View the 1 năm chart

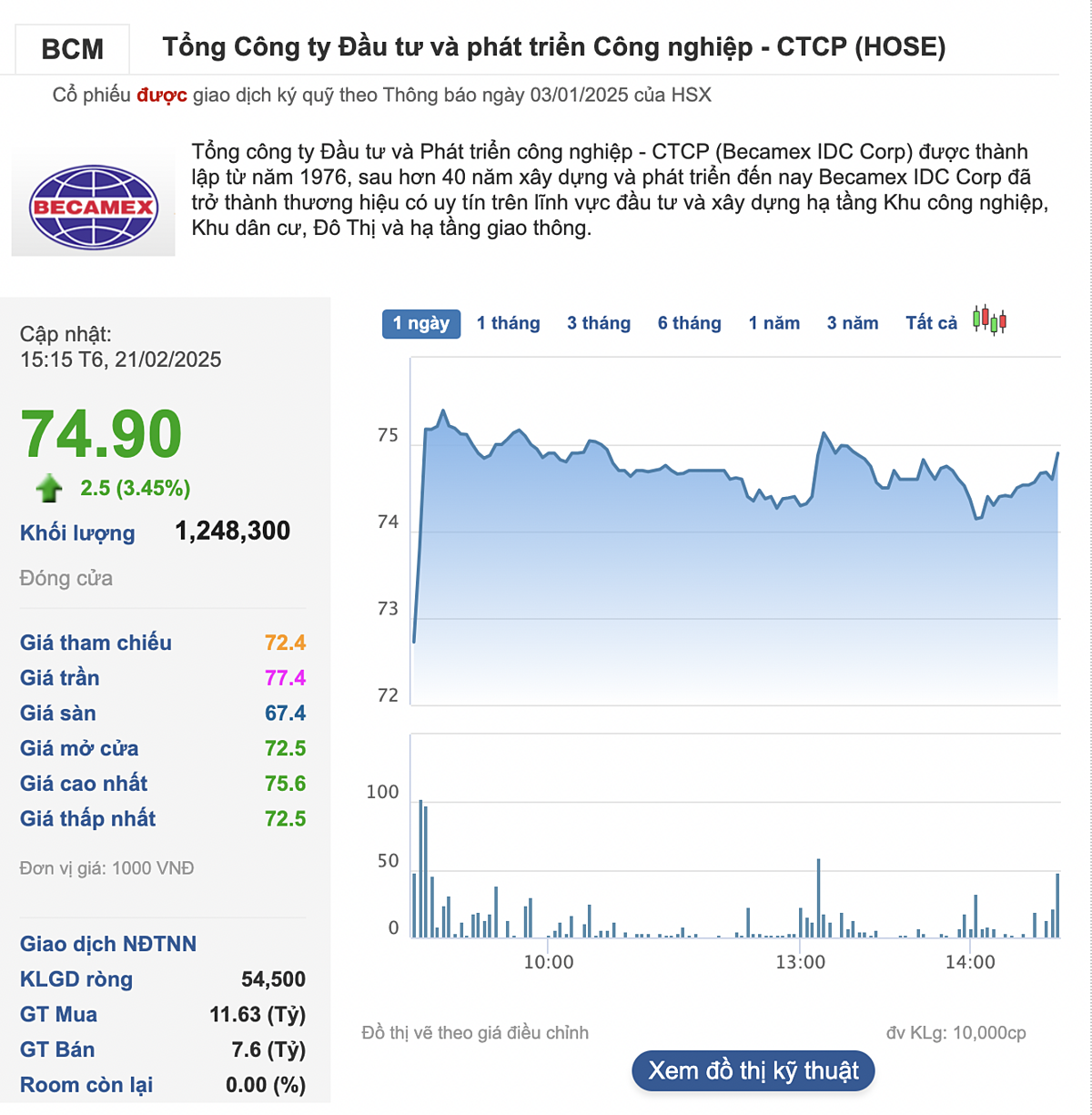pyautogui.click(x=773, y=324)
